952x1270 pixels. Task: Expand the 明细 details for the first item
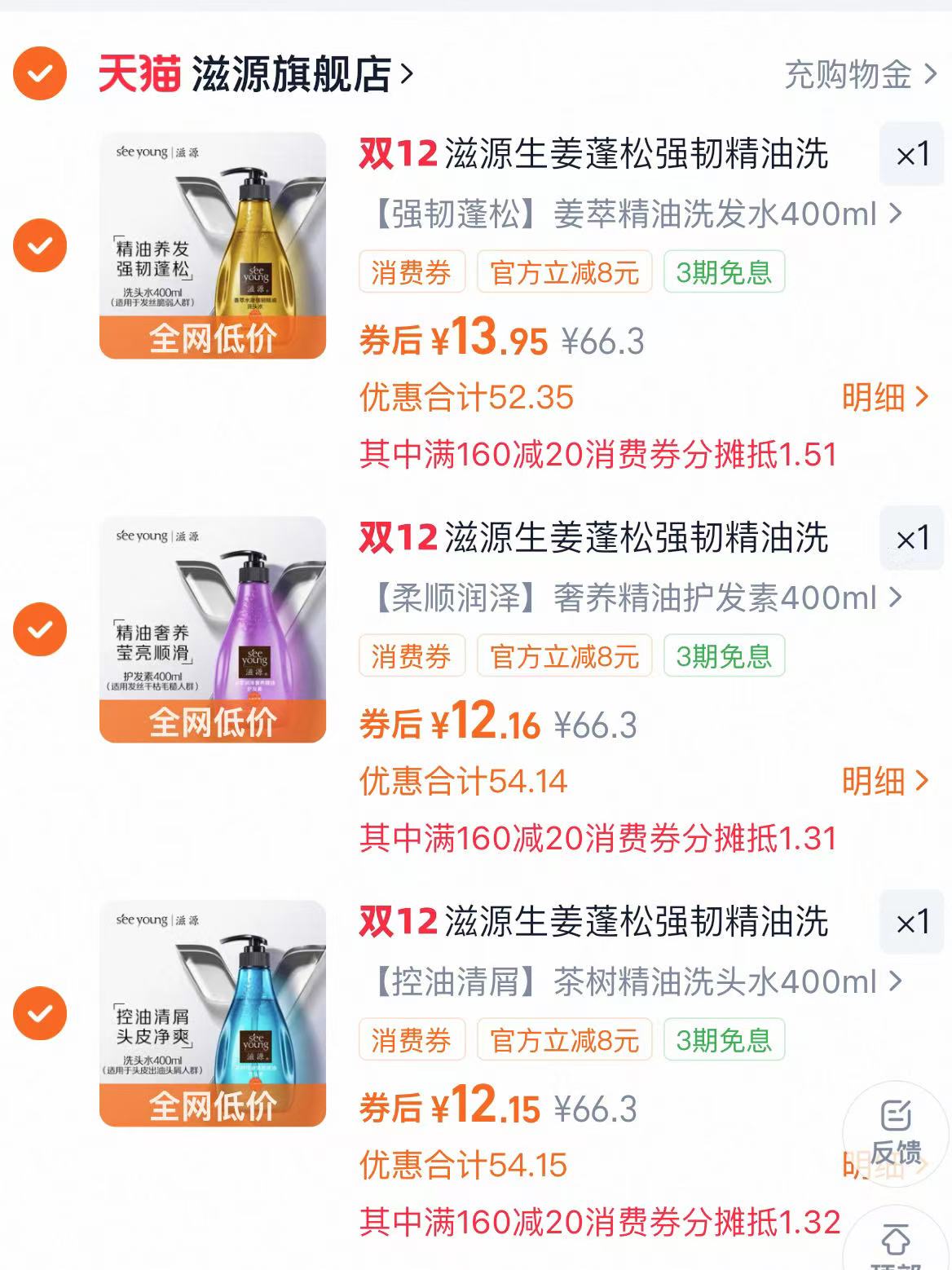[x=883, y=399]
